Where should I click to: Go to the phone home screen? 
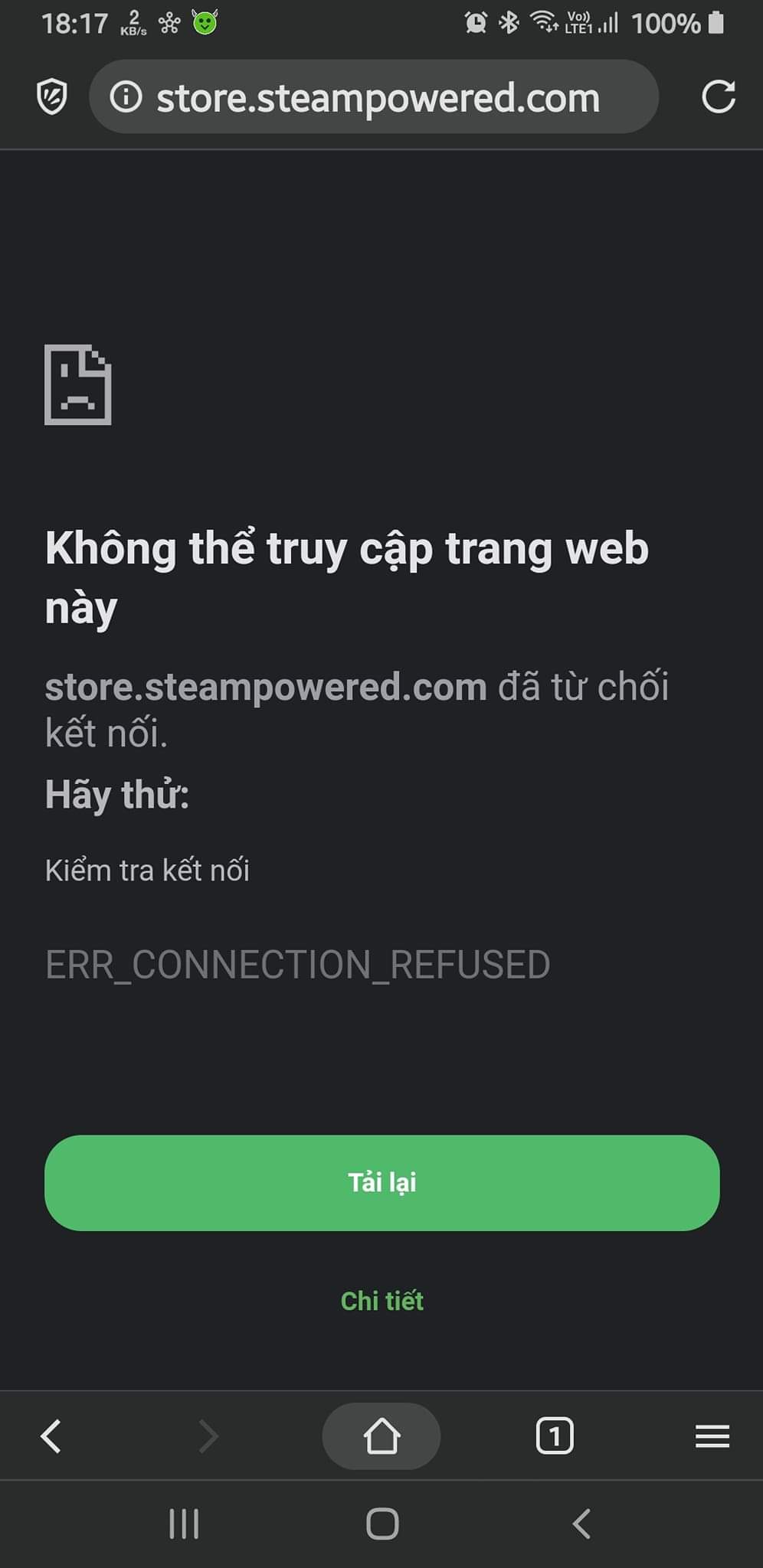(381, 1524)
